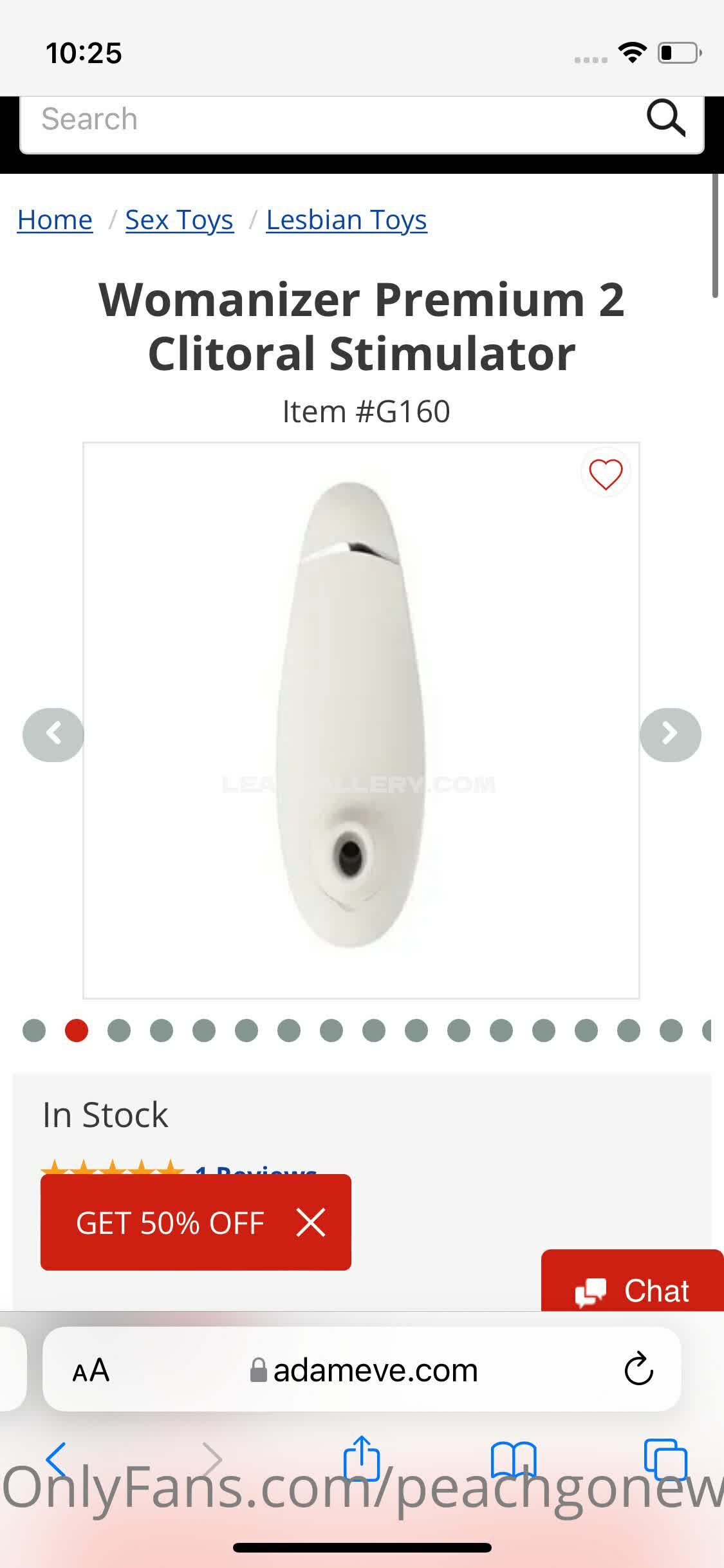This screenshot has height=1568, width=724.
Task: Open the Home breadcrumb link
Action: pos(55,220)
